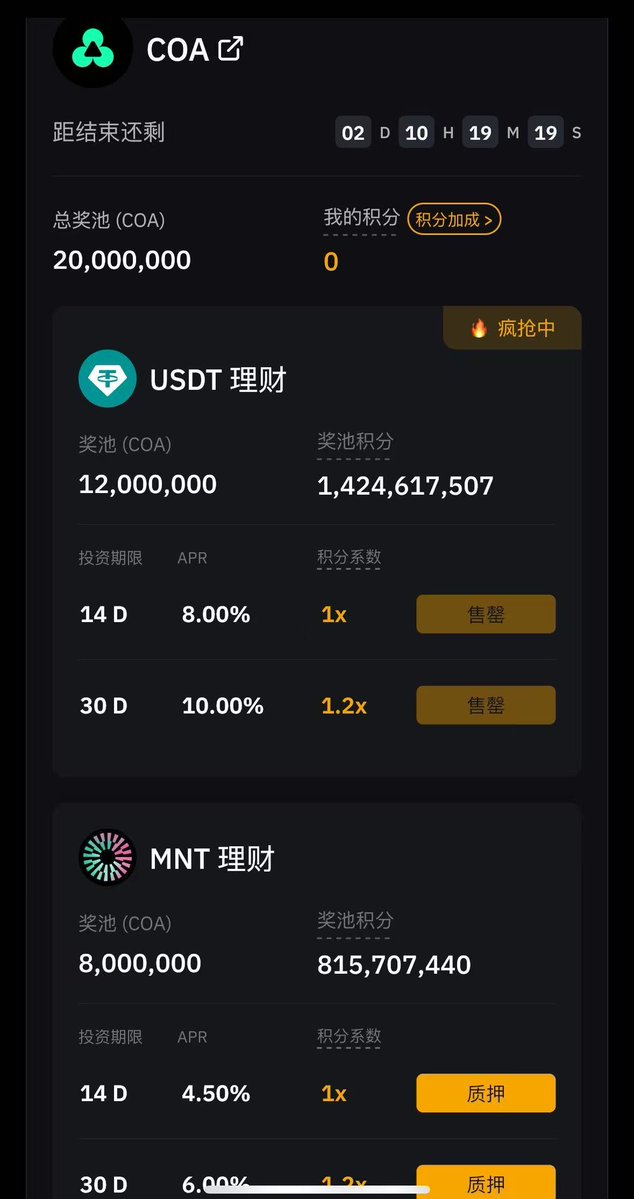Open the COA external link icon

231,49
